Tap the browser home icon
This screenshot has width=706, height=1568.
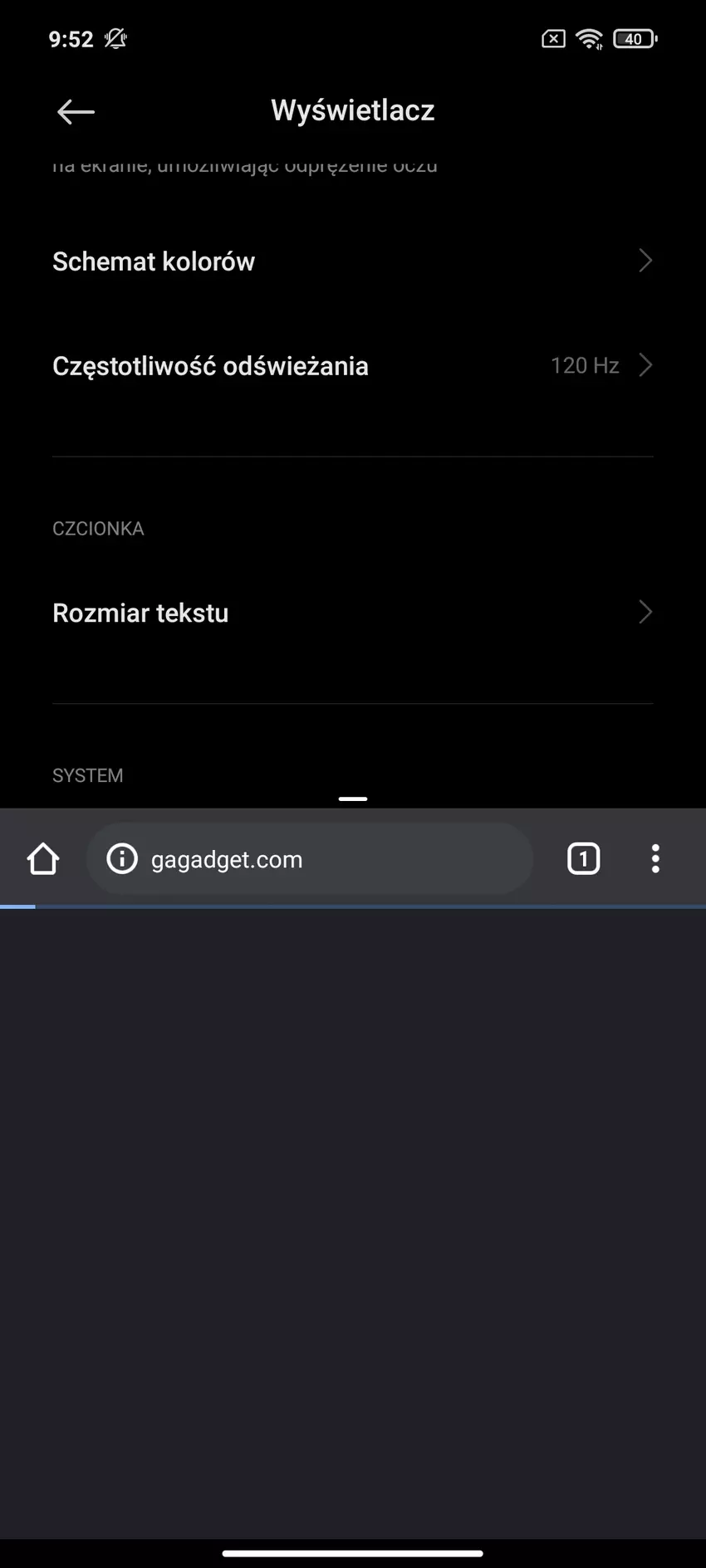[x=43, y=859]
